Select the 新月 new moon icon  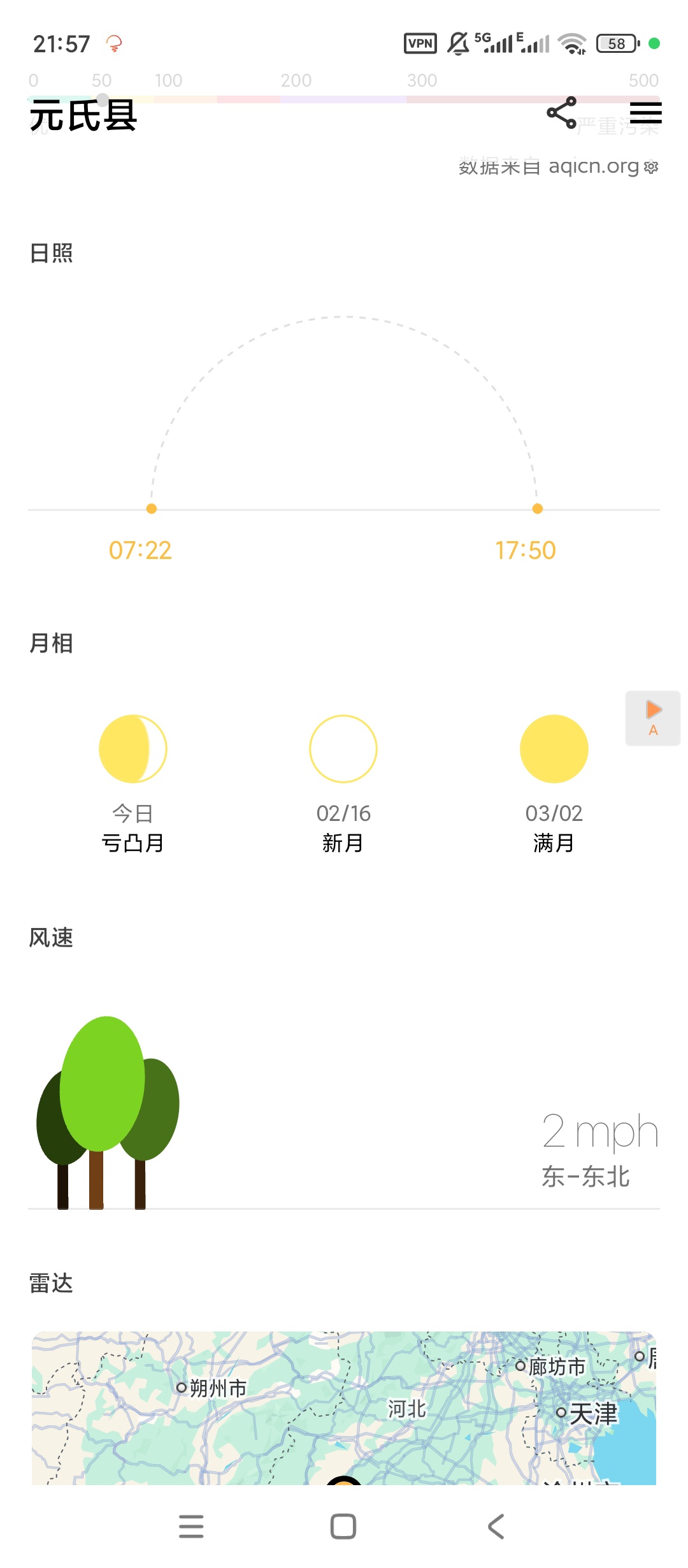(343, 748)
